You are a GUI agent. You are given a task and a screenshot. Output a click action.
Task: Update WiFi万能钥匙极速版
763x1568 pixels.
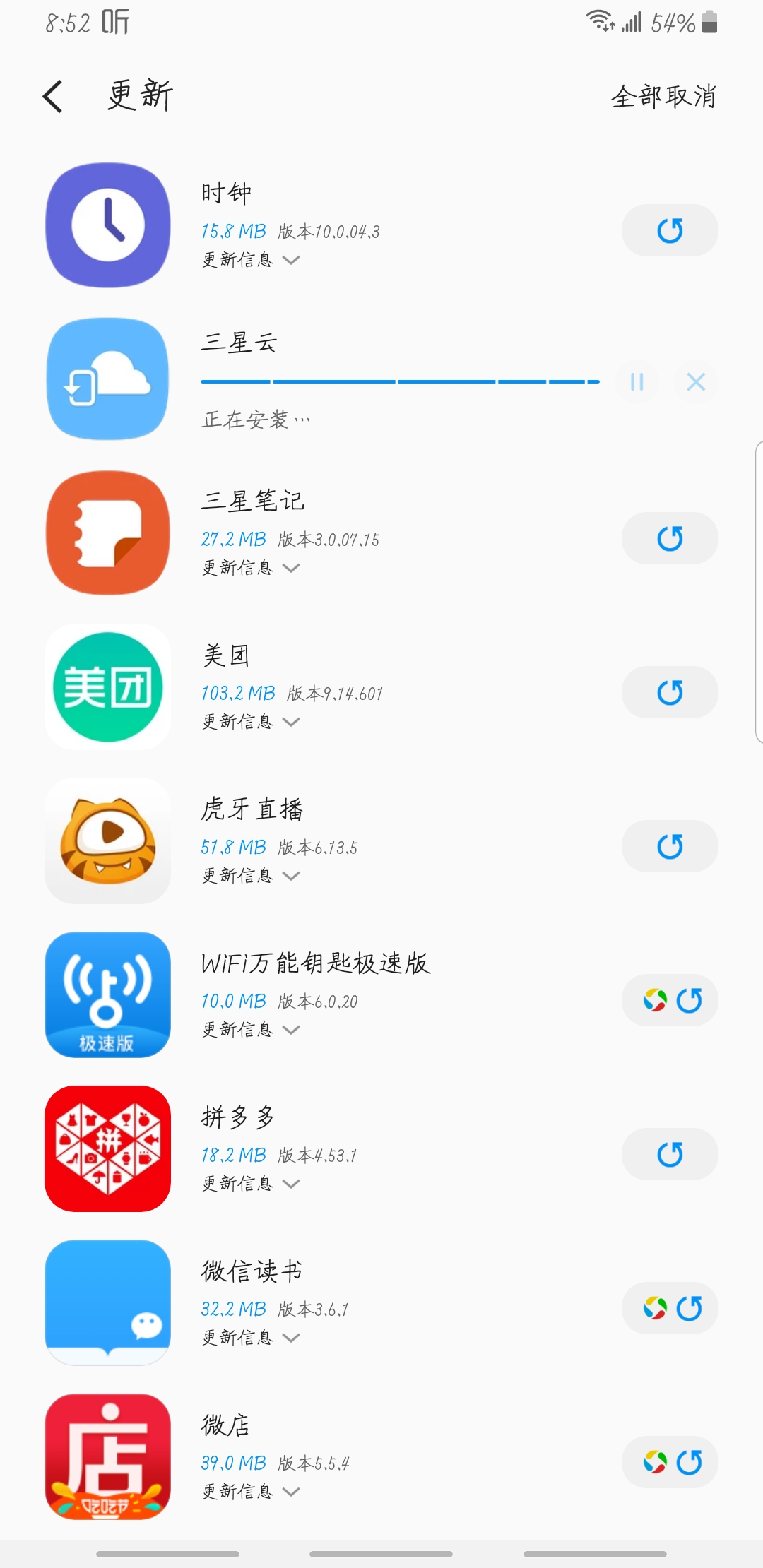[670, 1000]
